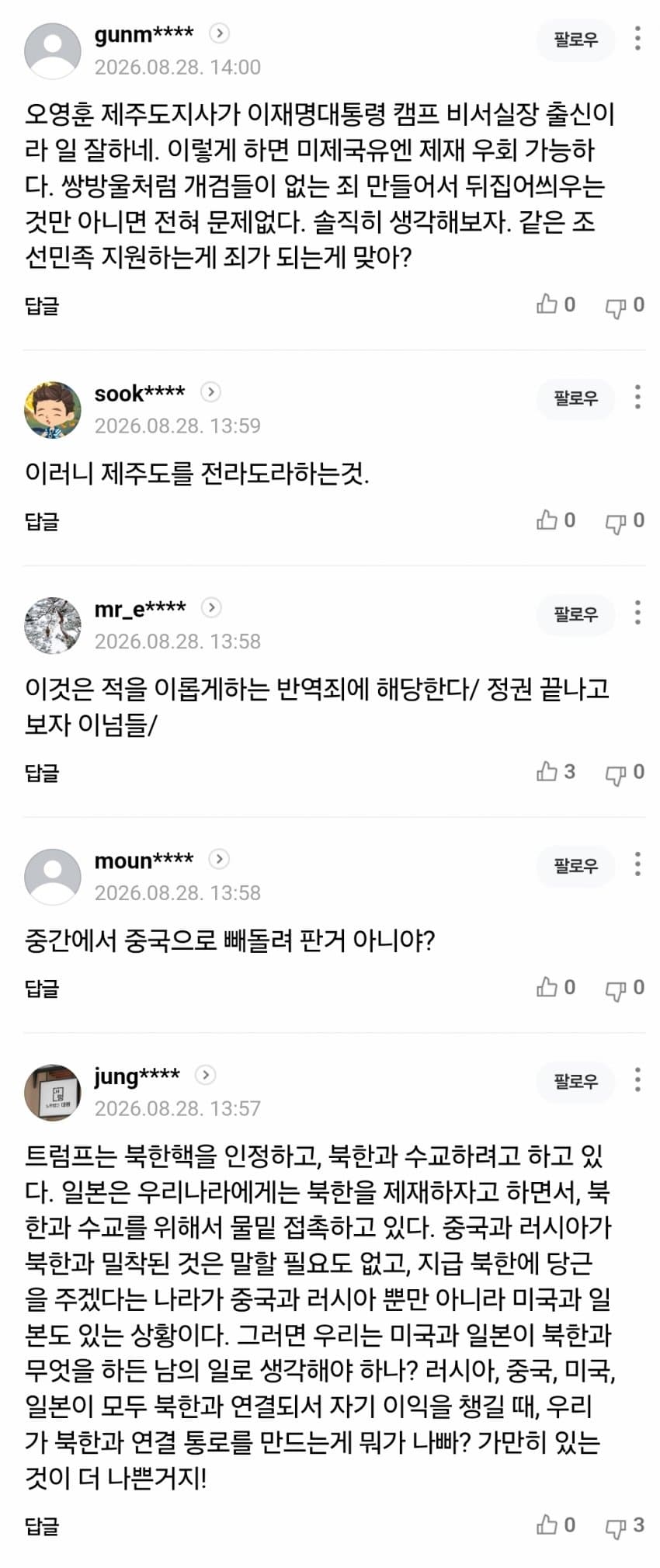Like jung****'s comment

pyautogui.click(x=556, y=1525)
